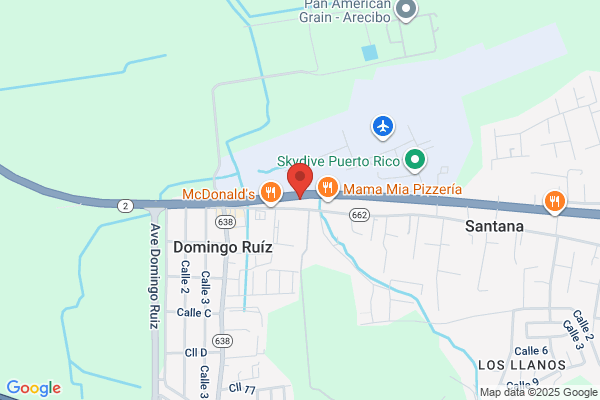Select the restaurant marker east of Santana
This screenshot has width=600, height=400.
(554, 203)
